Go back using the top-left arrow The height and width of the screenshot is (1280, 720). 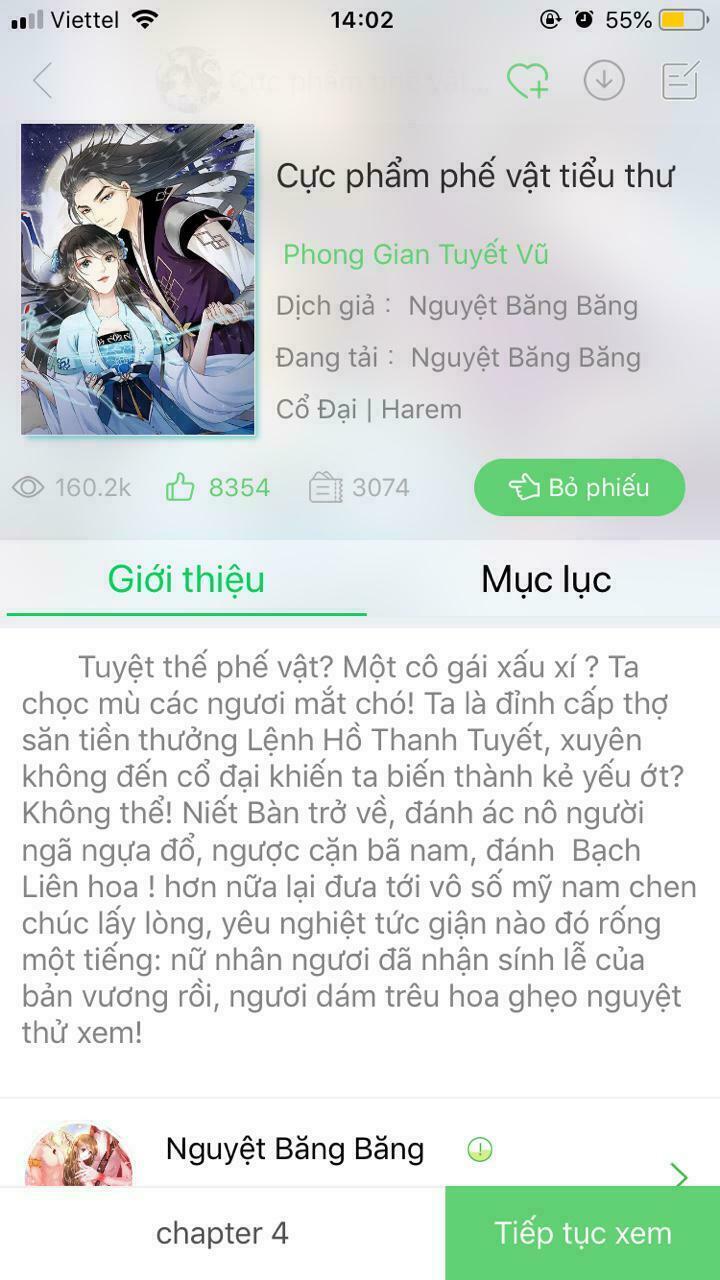(x=42, y=81)
